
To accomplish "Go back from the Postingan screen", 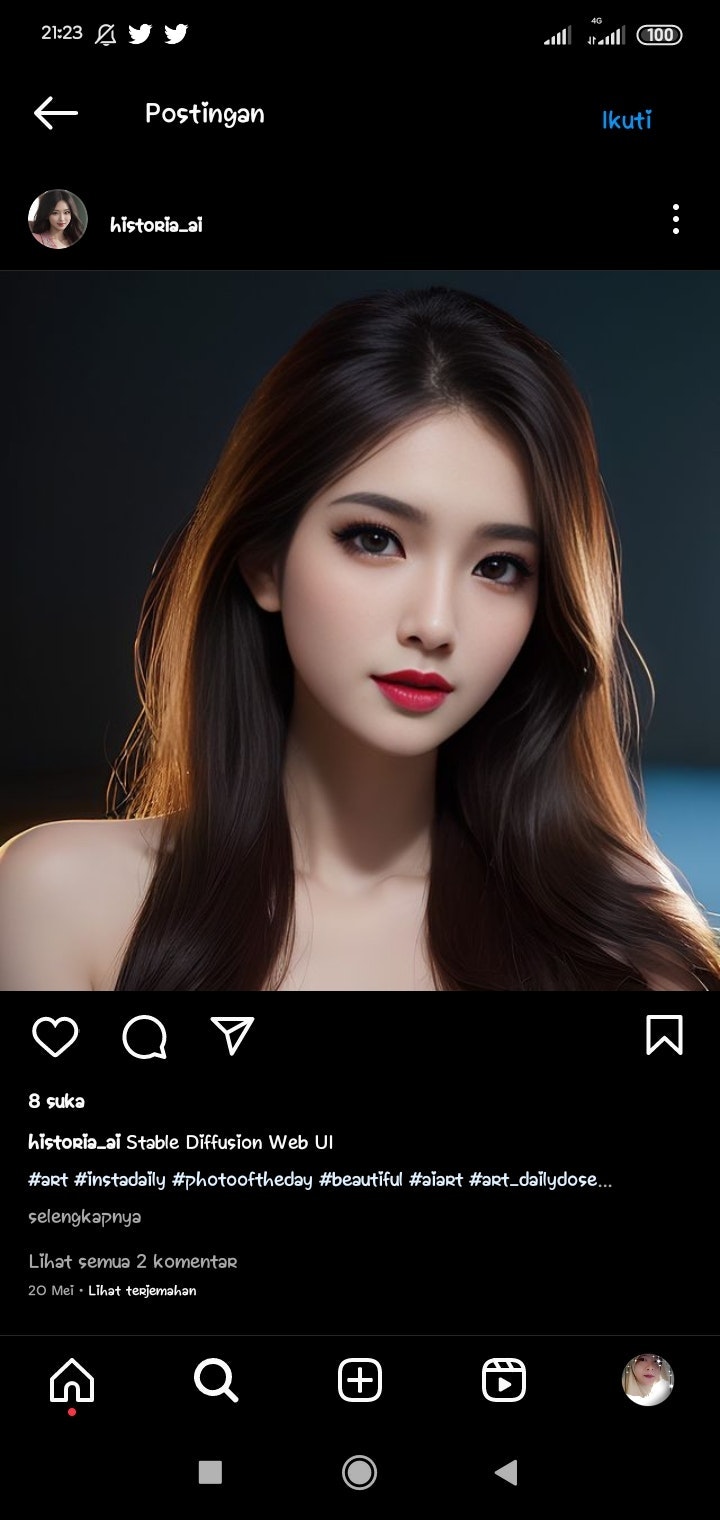I will [x=55, y=113].
